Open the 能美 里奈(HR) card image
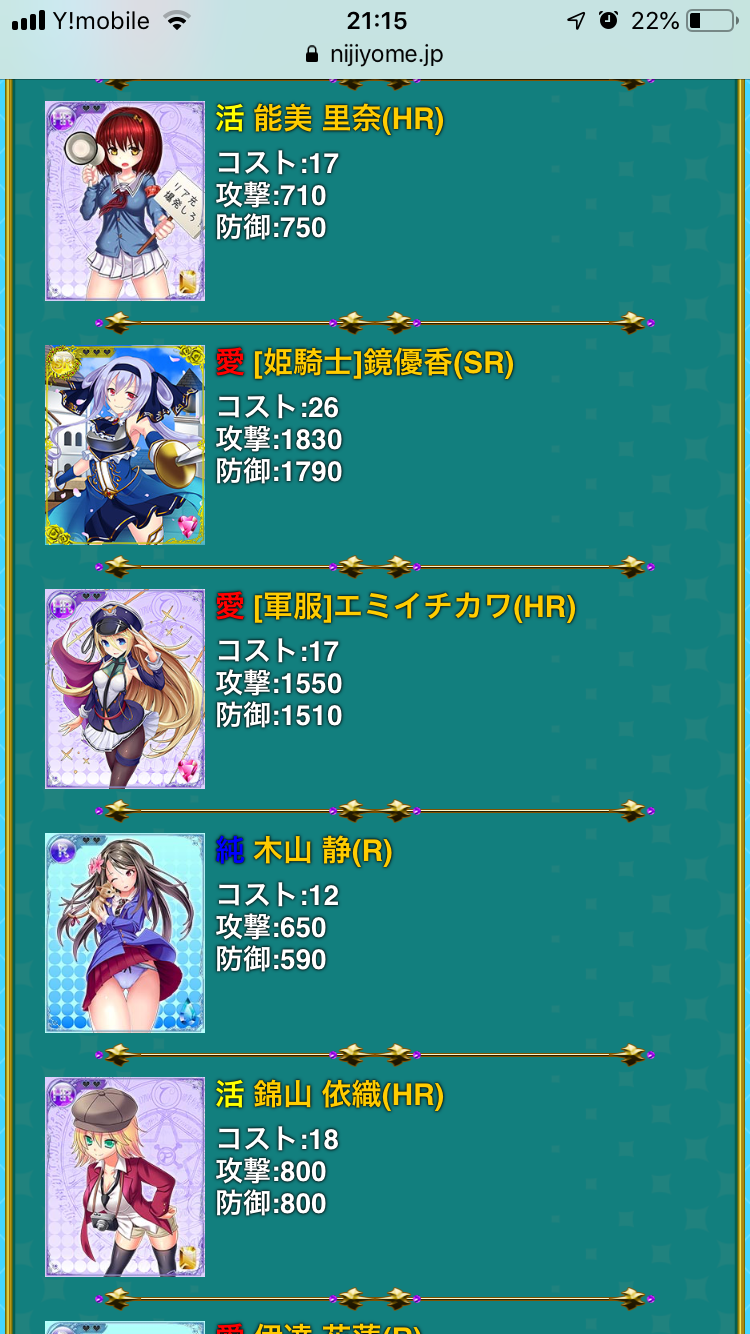Screen dimensions: 750x1334 click(125, 201)
